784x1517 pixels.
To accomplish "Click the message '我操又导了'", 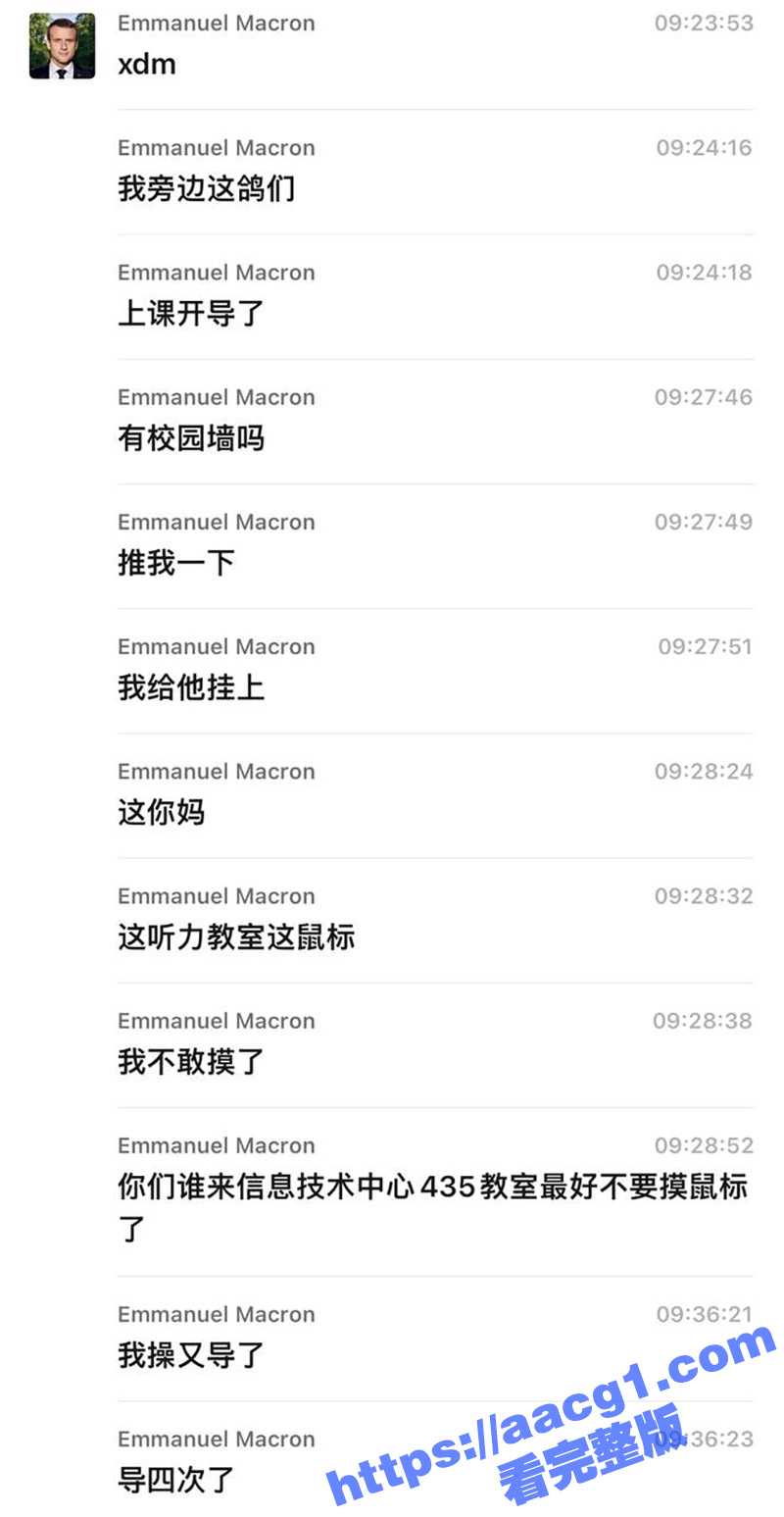I will tap(191, 1356).
